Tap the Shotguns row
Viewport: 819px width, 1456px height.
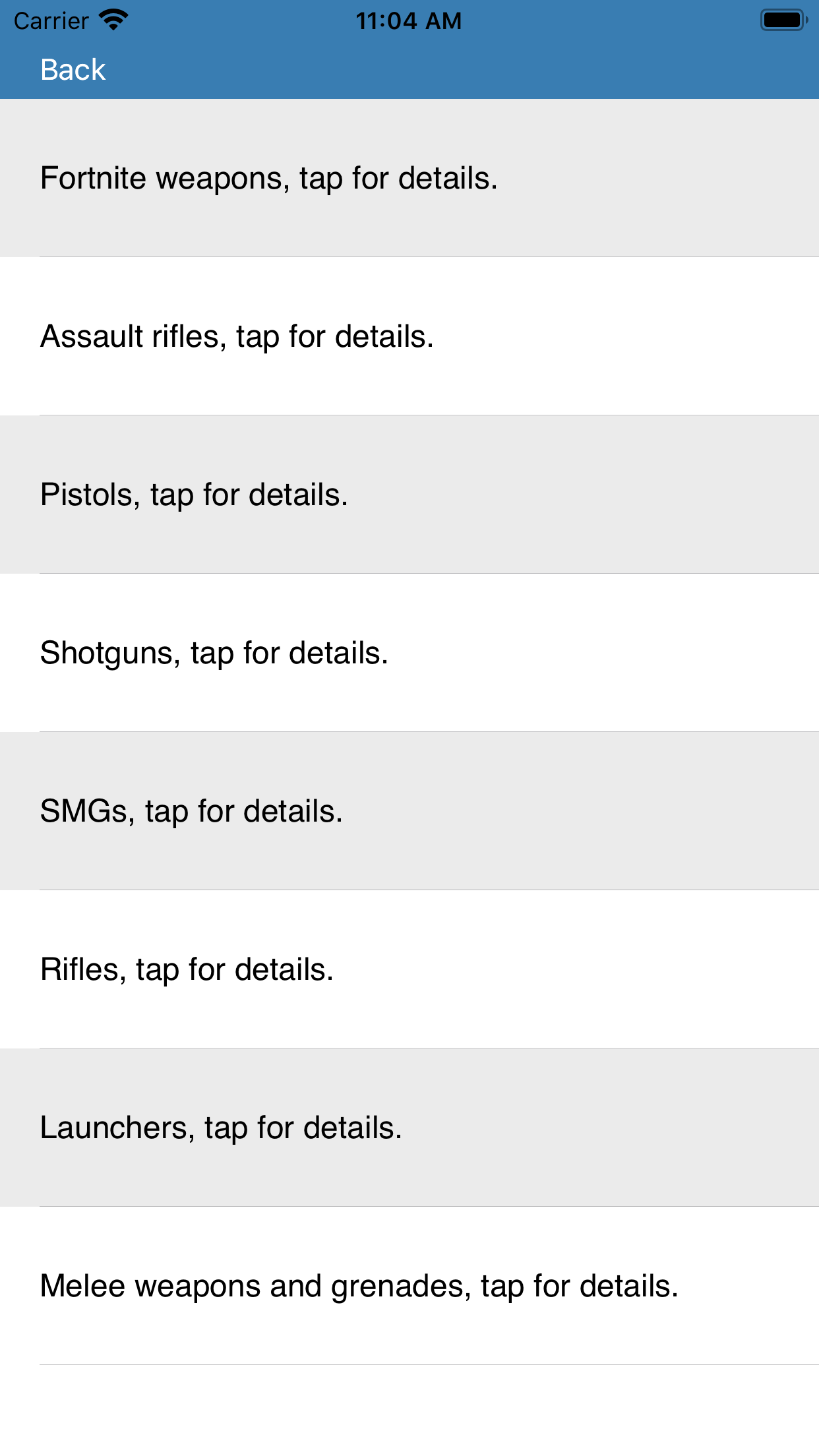click(214, 652)
